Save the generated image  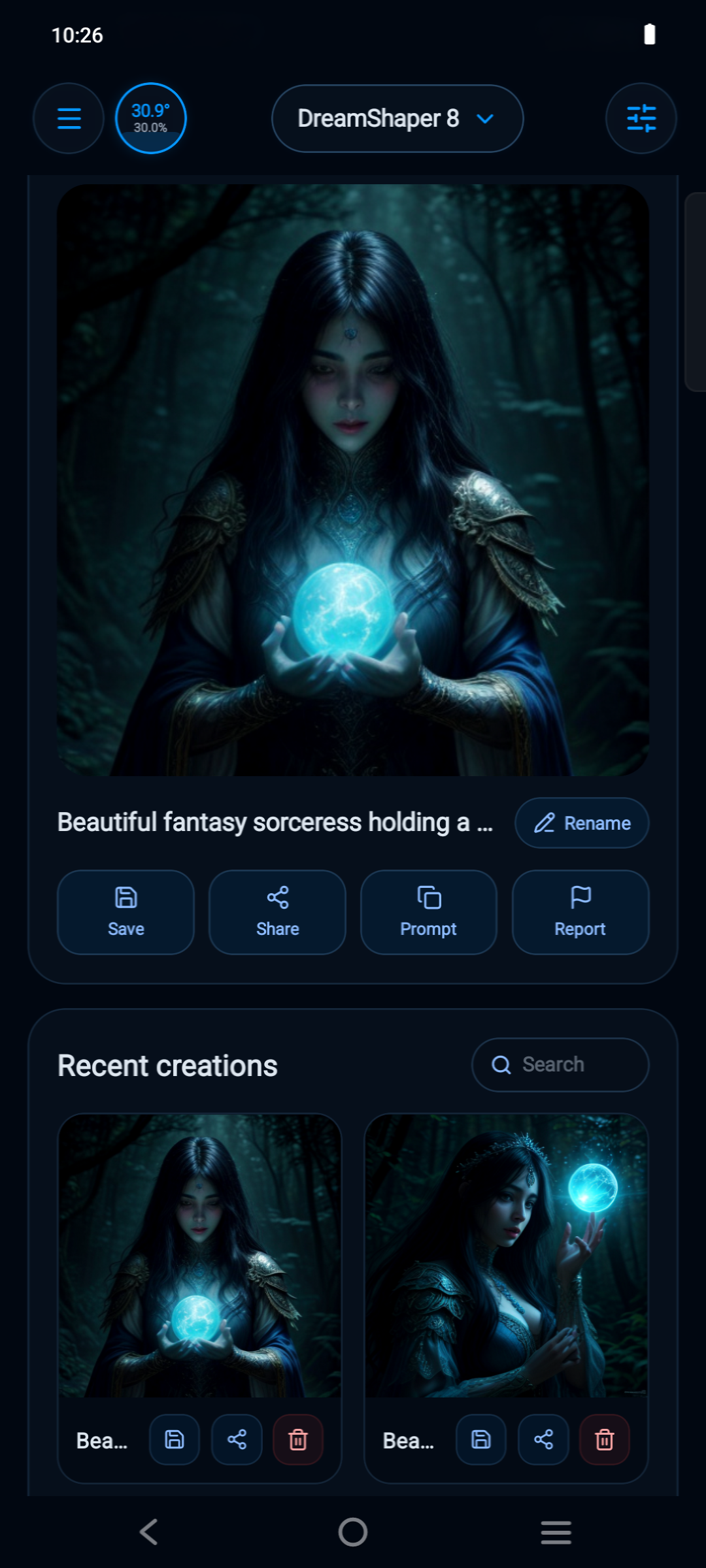click(126, 912)
